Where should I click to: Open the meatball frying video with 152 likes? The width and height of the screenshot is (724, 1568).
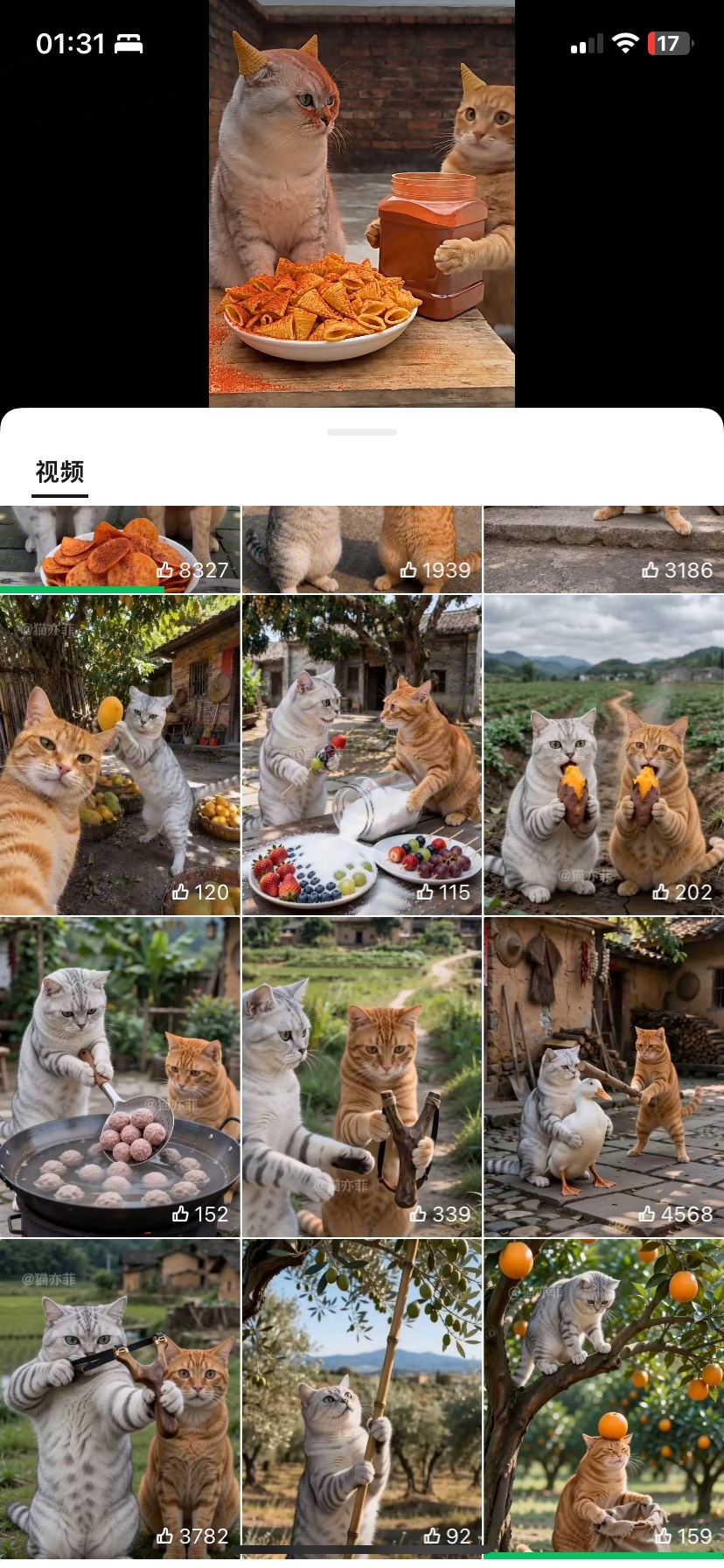click(x=120, y=1077)
